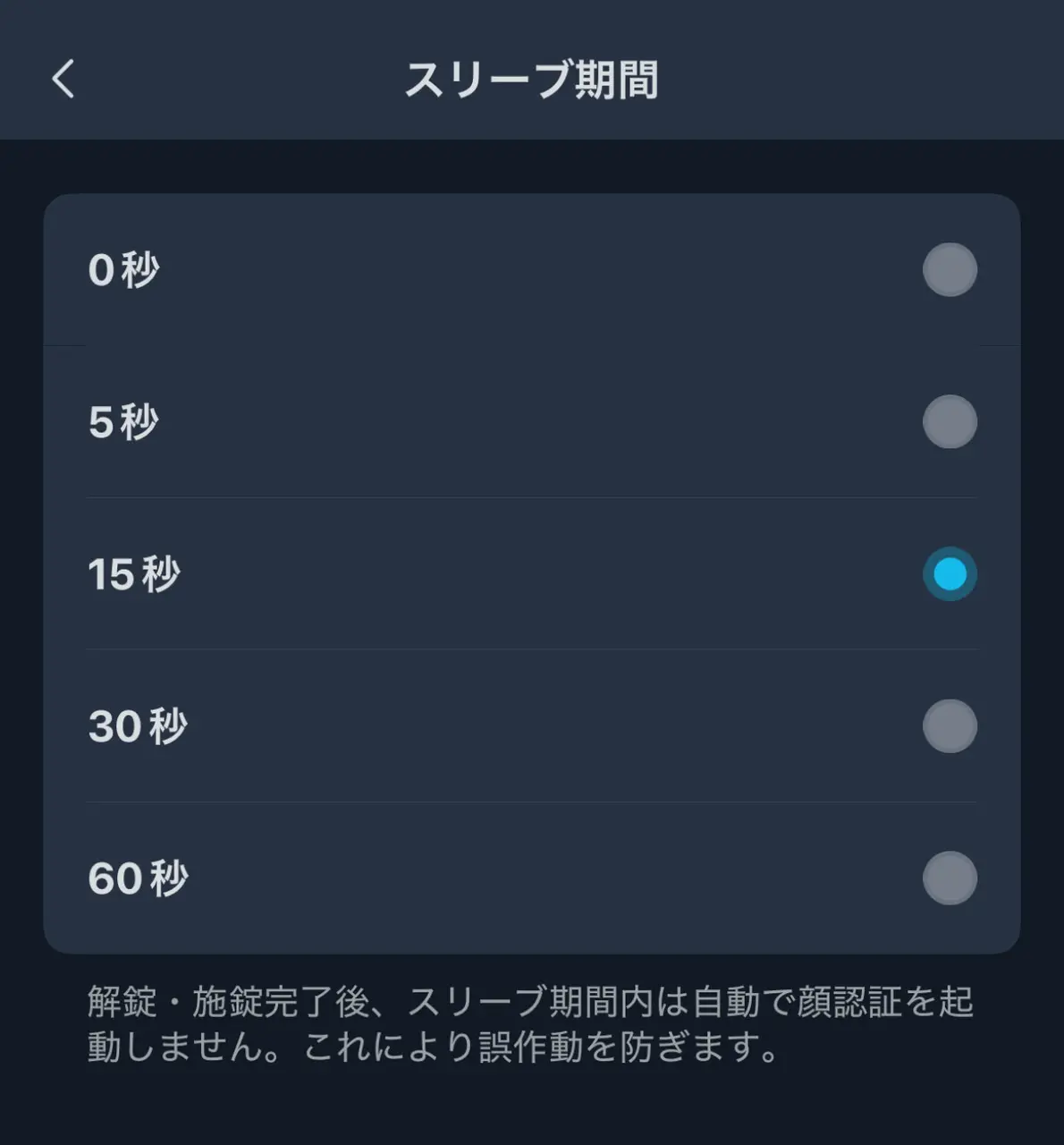Select the 0秒 sleep period
This screenshot has height=1145, width=1064.
tap(949, 269)
